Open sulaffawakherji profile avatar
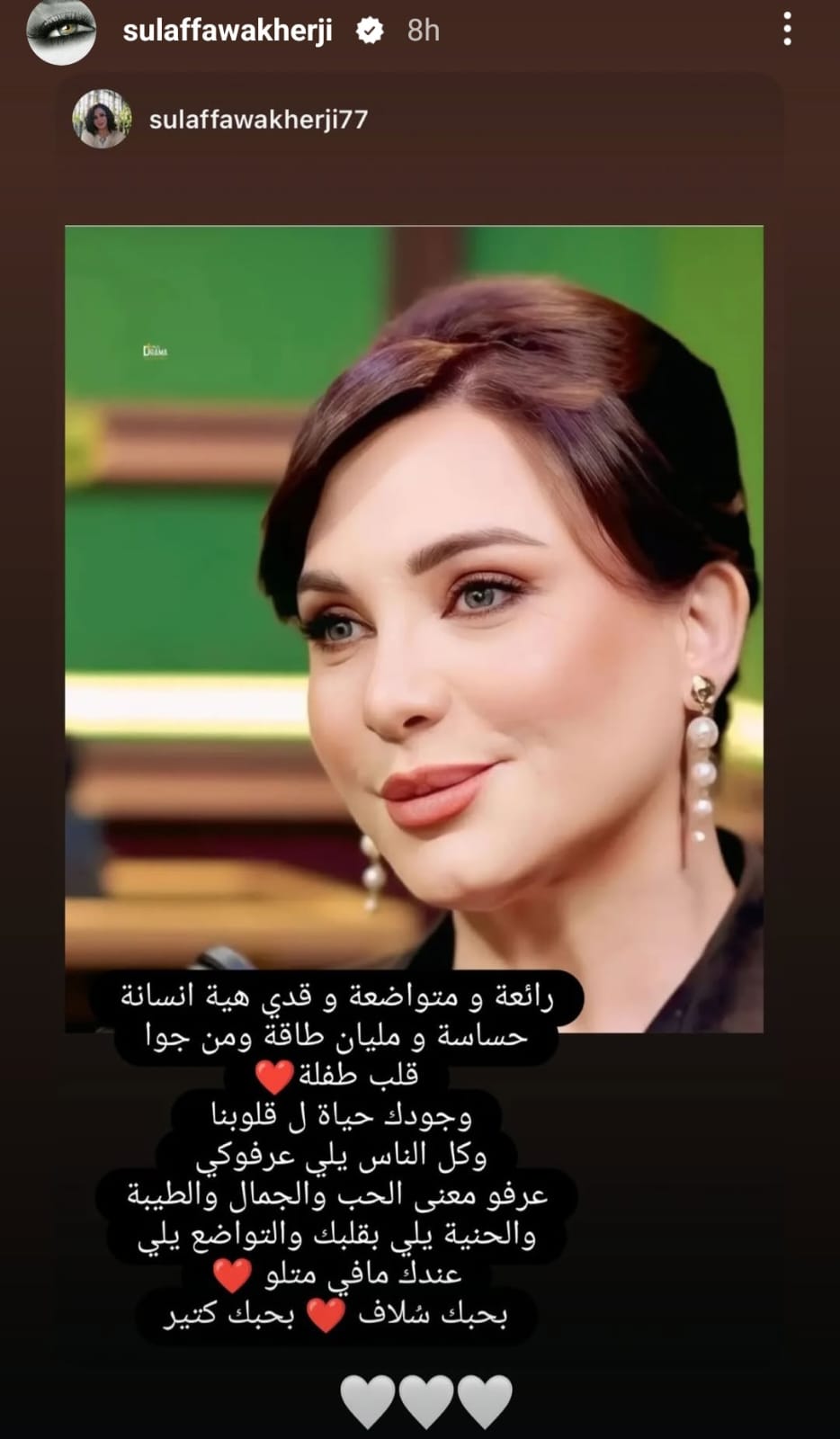Viewport: 840px width, 1439px height. click(x=60, y=31)
